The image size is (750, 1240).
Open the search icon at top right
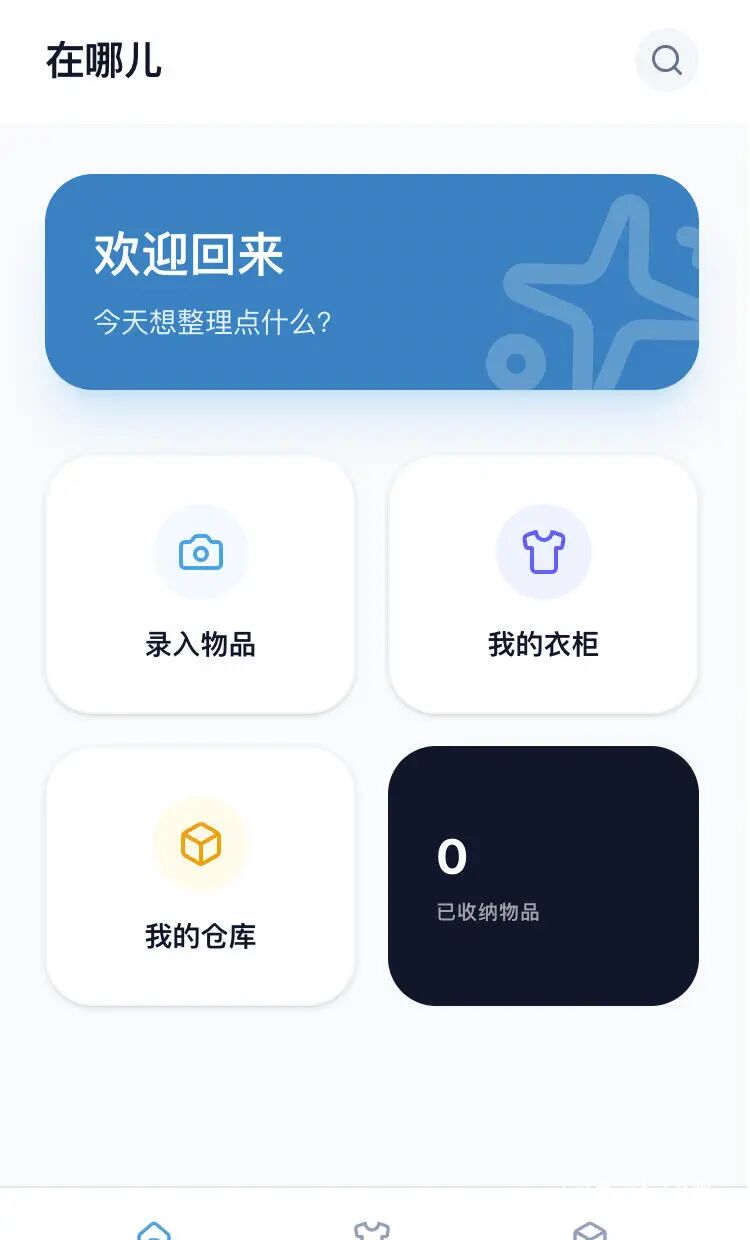666,60
